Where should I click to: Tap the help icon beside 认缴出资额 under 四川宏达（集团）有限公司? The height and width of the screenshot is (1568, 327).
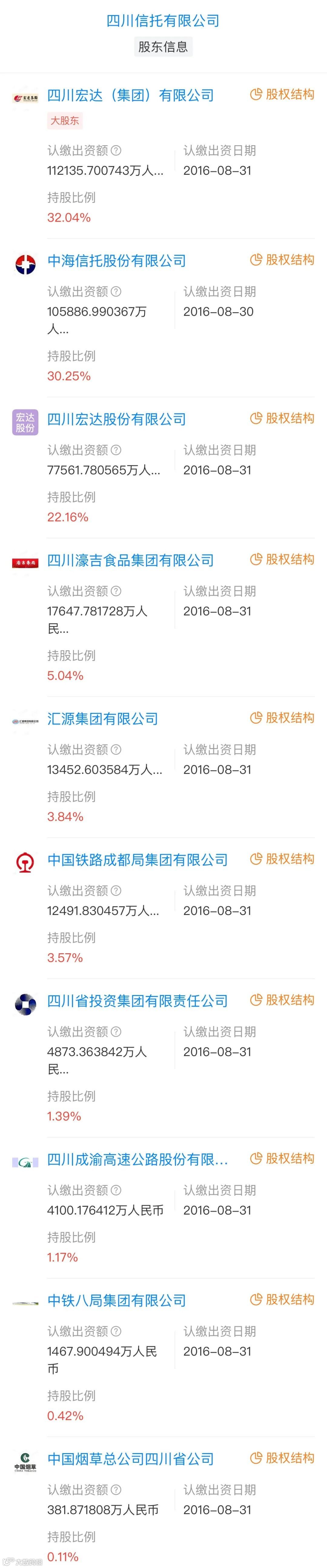point(116,150)
